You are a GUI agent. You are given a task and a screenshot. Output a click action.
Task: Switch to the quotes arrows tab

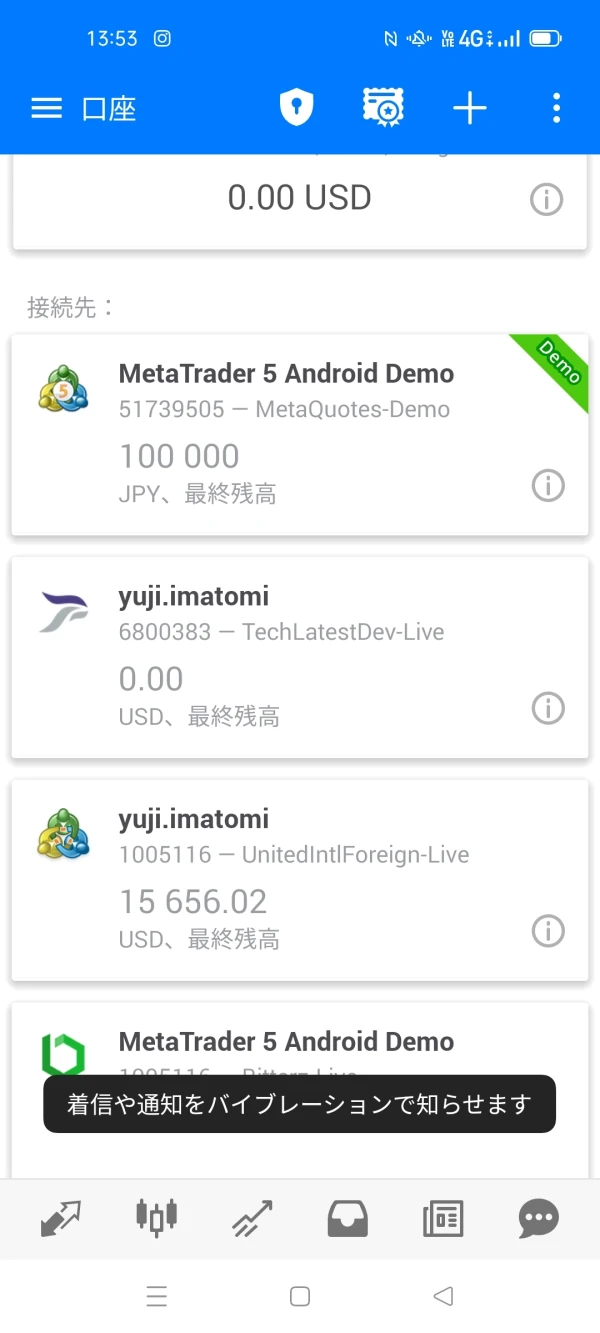60,1218
